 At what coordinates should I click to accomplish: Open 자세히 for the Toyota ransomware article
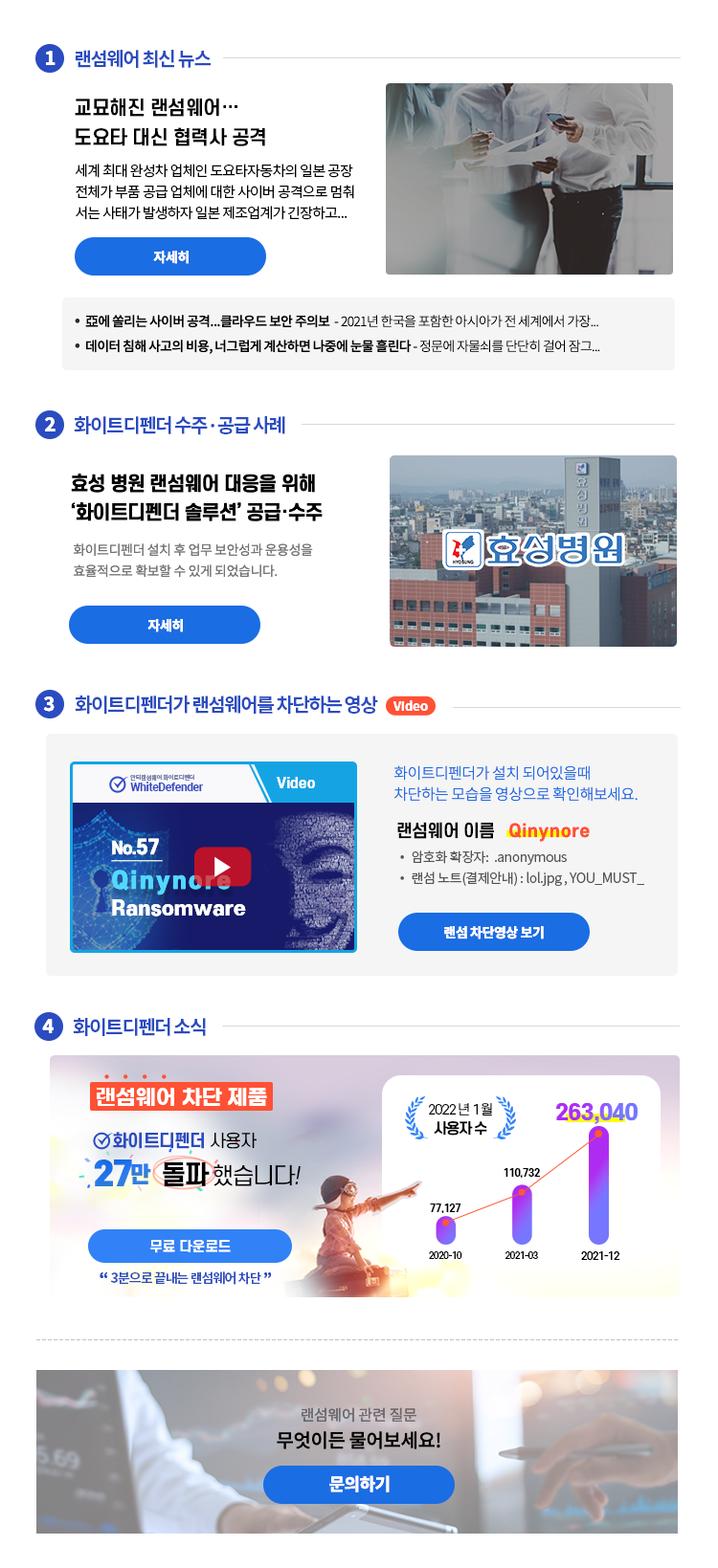point(170,256)
